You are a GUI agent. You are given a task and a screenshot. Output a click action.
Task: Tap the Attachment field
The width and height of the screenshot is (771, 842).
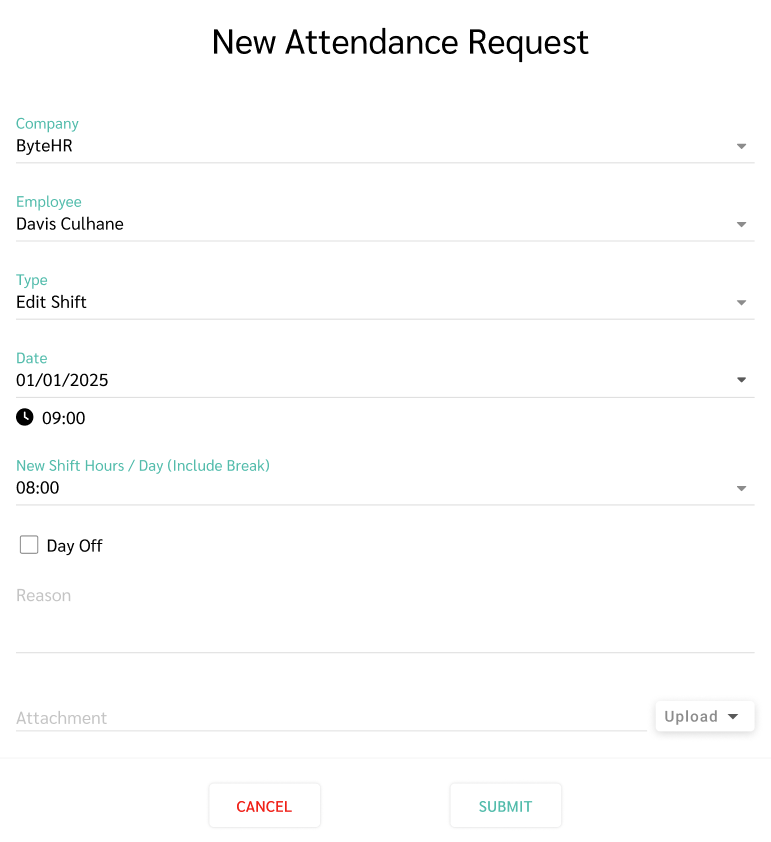(330, 718)
